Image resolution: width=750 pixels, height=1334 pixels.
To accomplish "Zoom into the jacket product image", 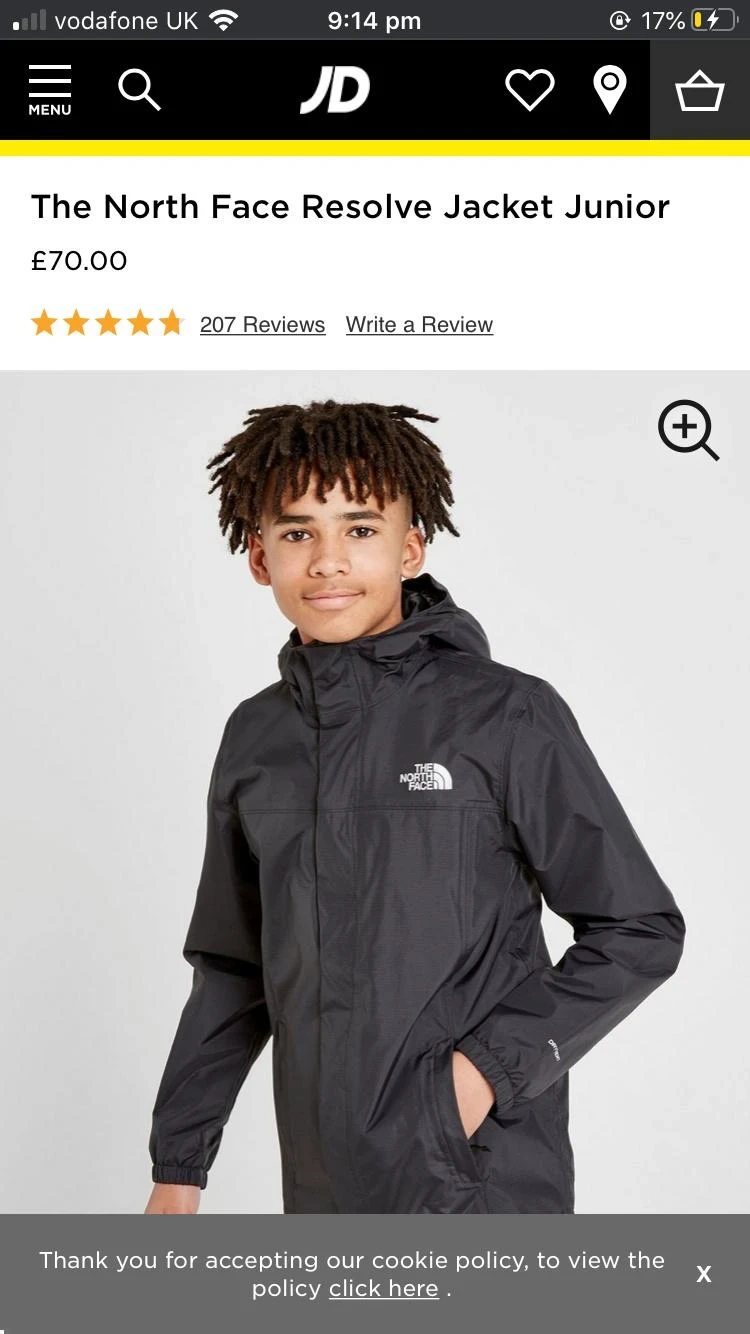I will [x=688, y=431].
